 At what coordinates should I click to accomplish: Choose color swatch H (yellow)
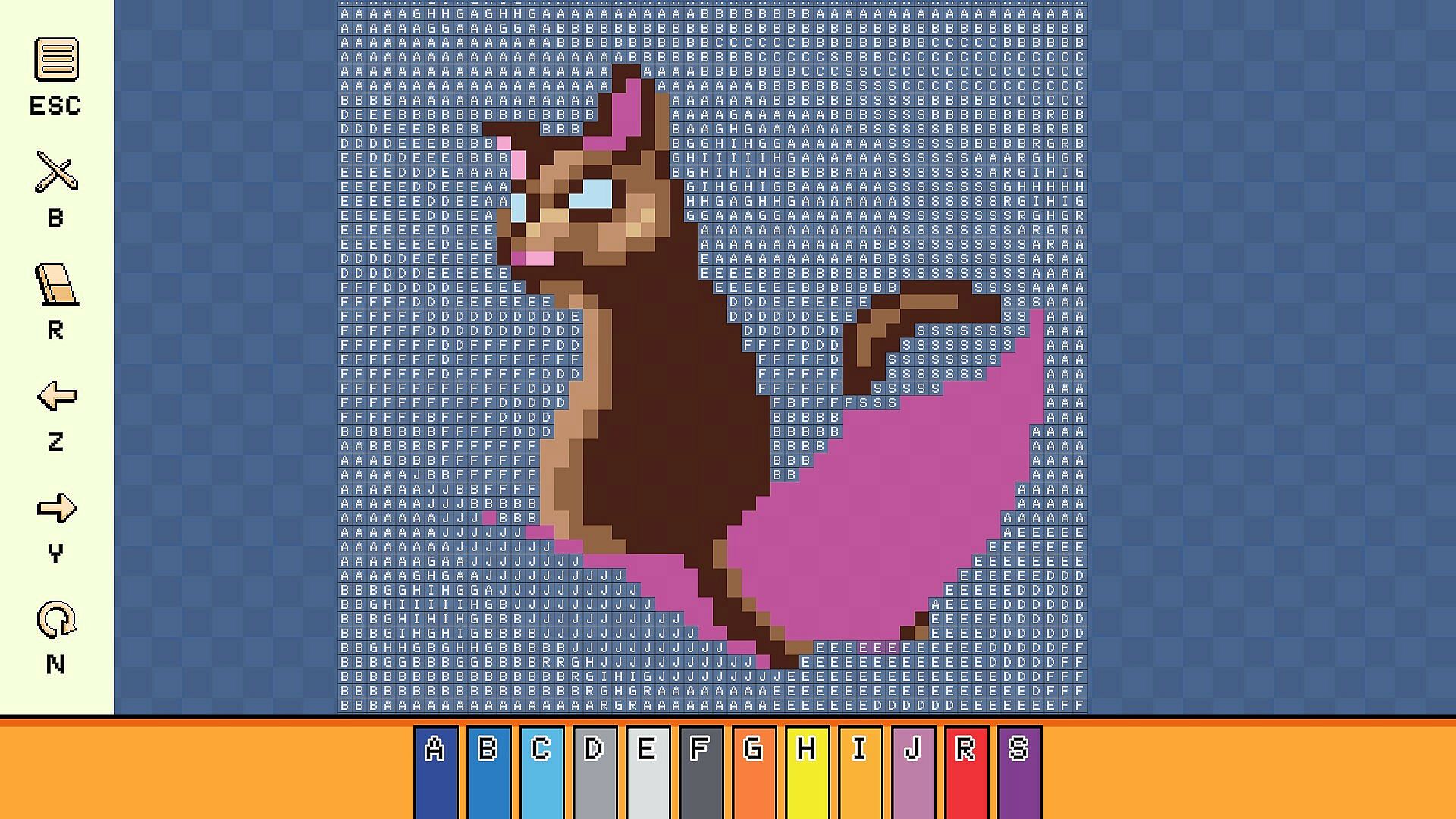807,772
